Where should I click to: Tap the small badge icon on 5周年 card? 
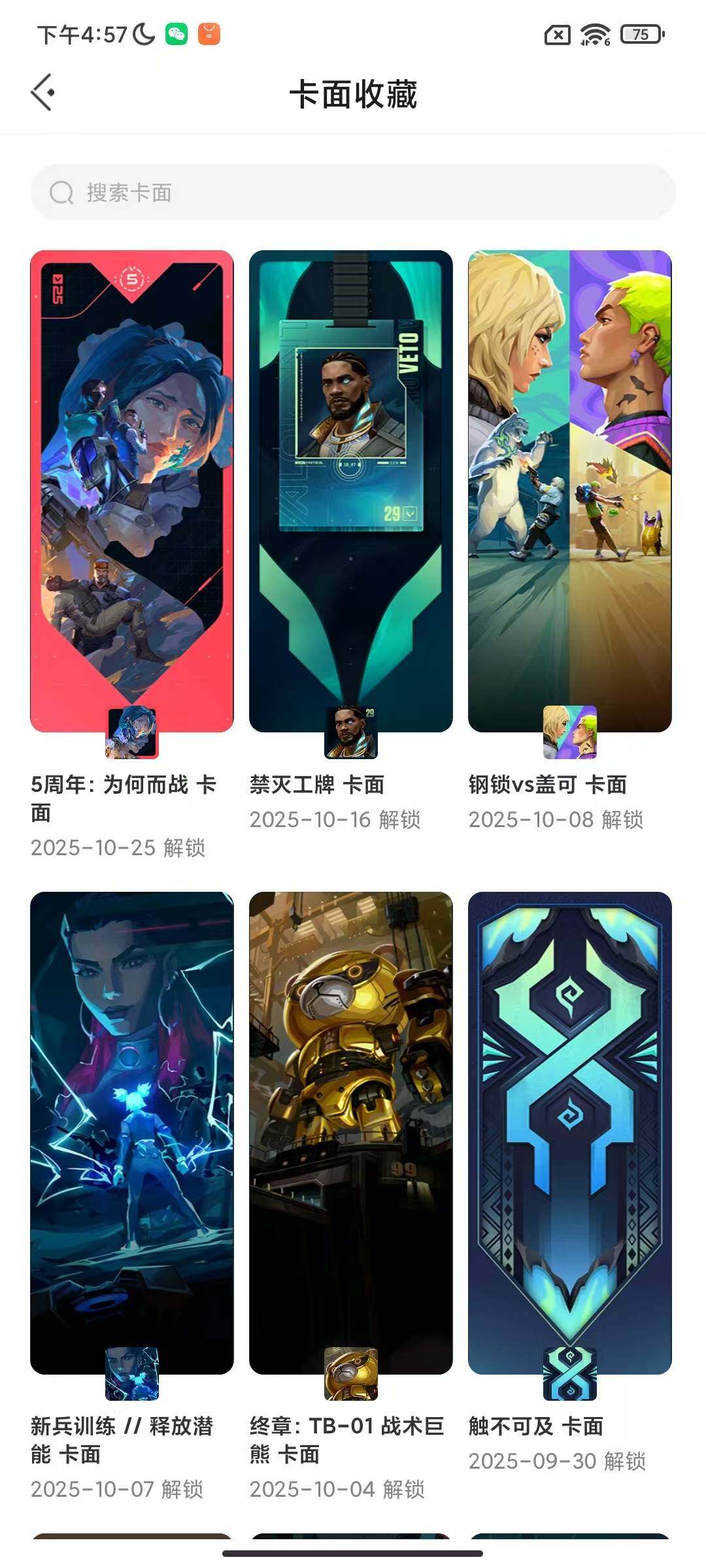[131, 732]
